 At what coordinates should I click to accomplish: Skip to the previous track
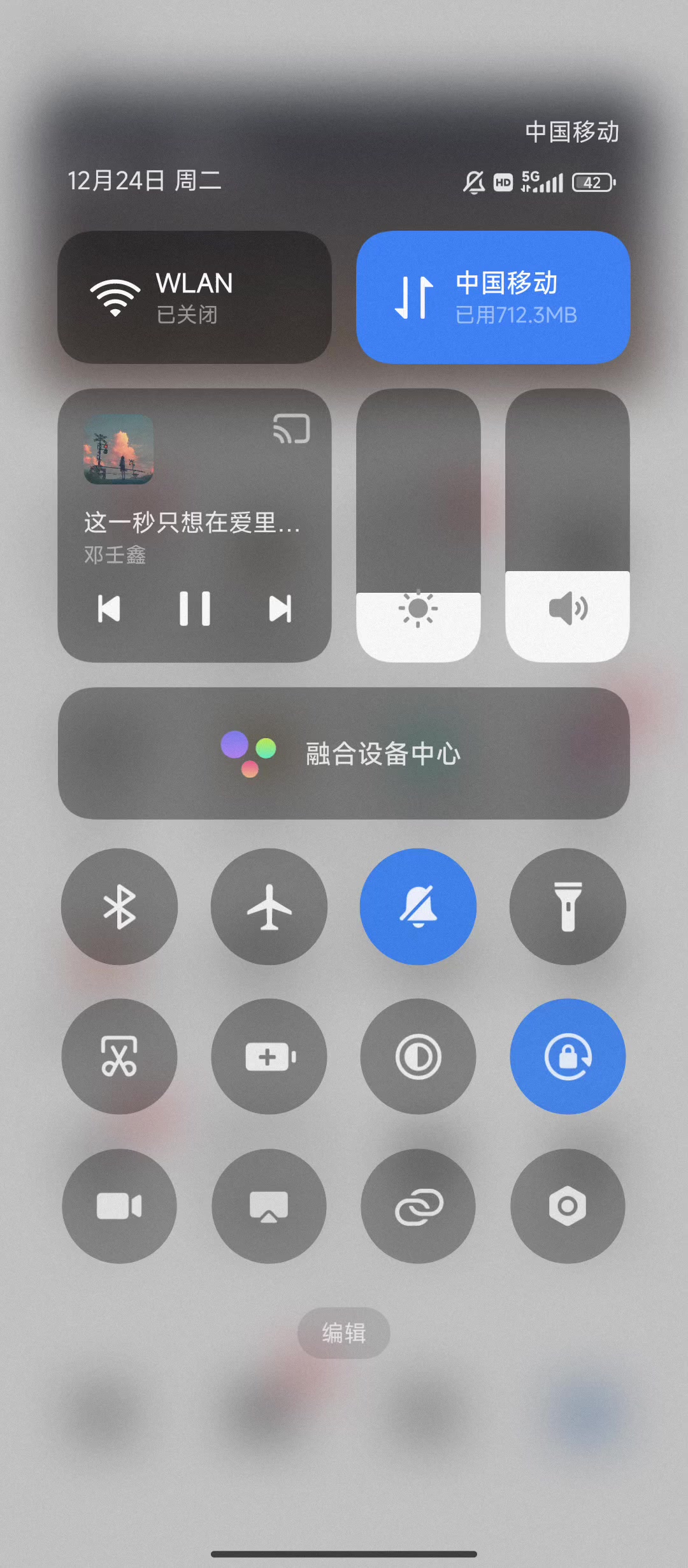[x=109, y=609]
